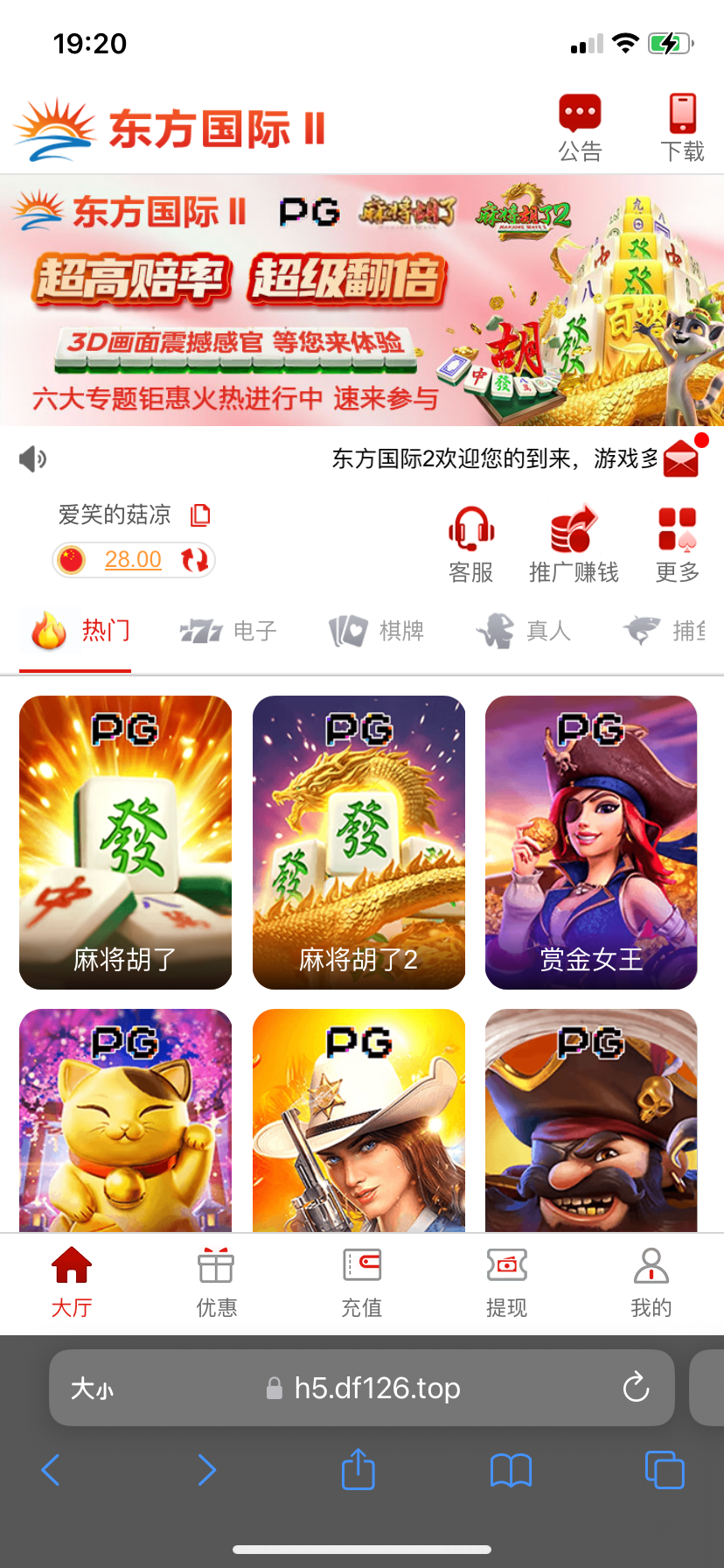This screenshot has height=1568, width=724.
Task: Open the 麻将胡了2 game tile
Action: (359, 842)
